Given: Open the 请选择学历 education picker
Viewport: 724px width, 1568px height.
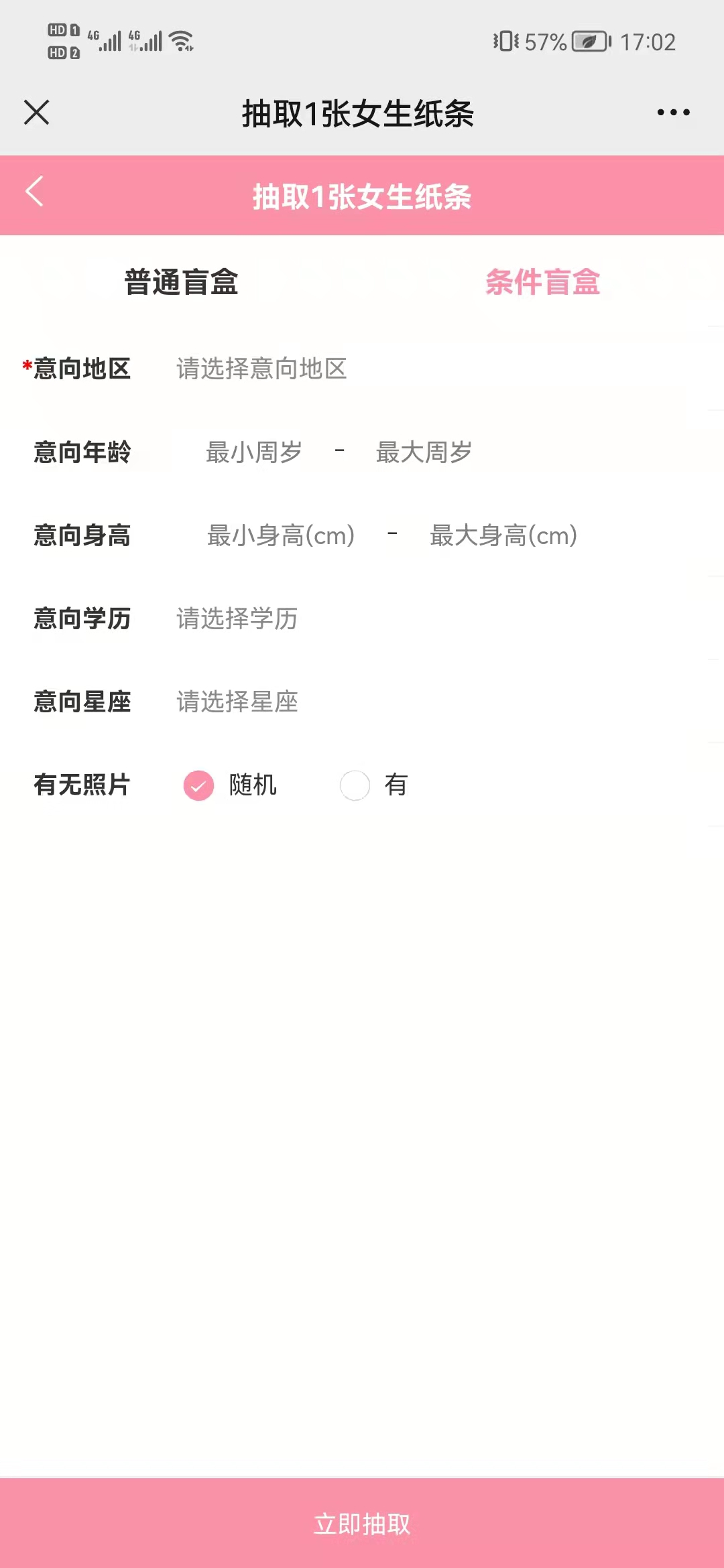Looking at the screenshot, I should 237,618.
